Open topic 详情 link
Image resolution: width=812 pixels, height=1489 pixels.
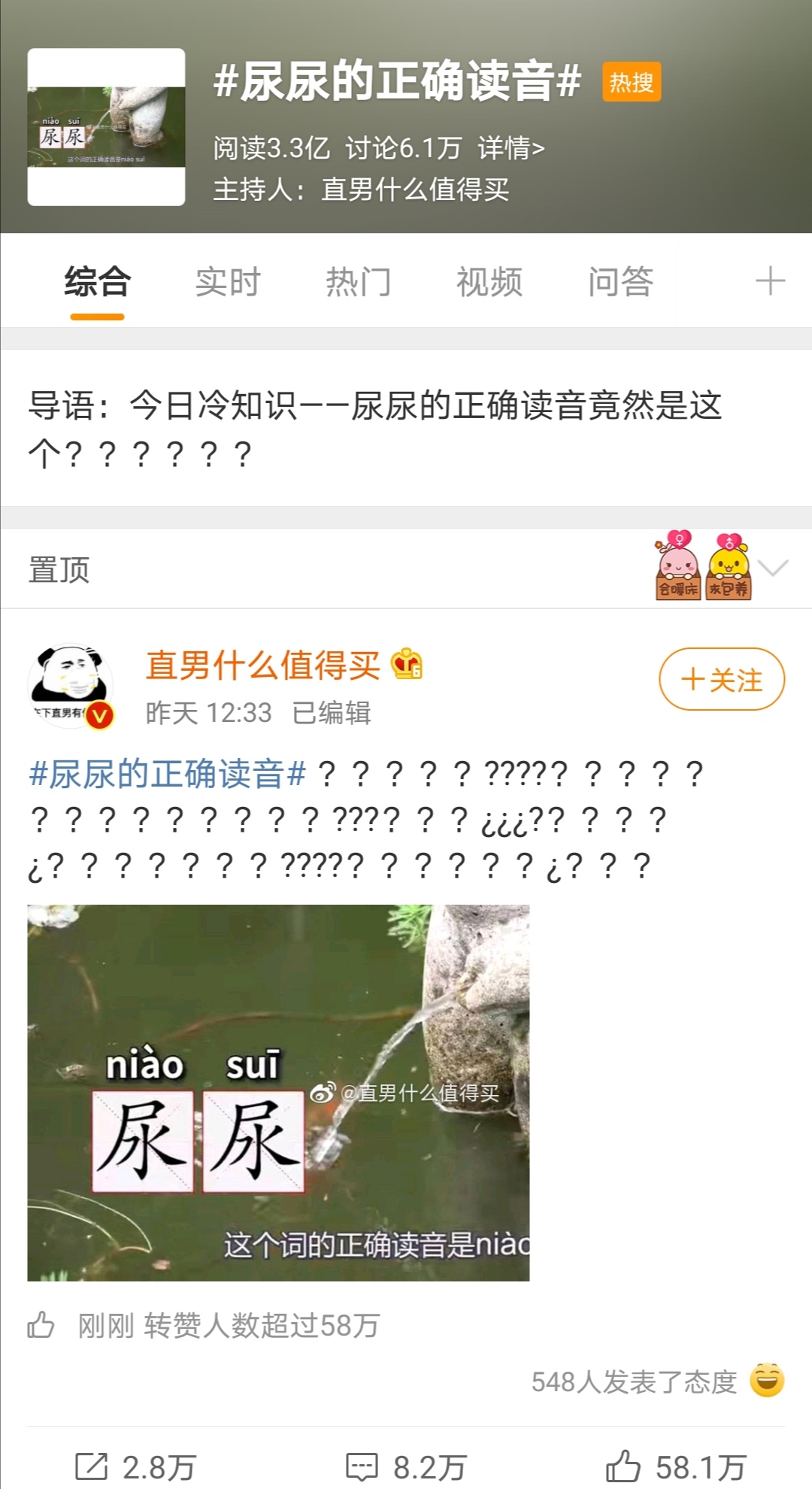[511, 148]
